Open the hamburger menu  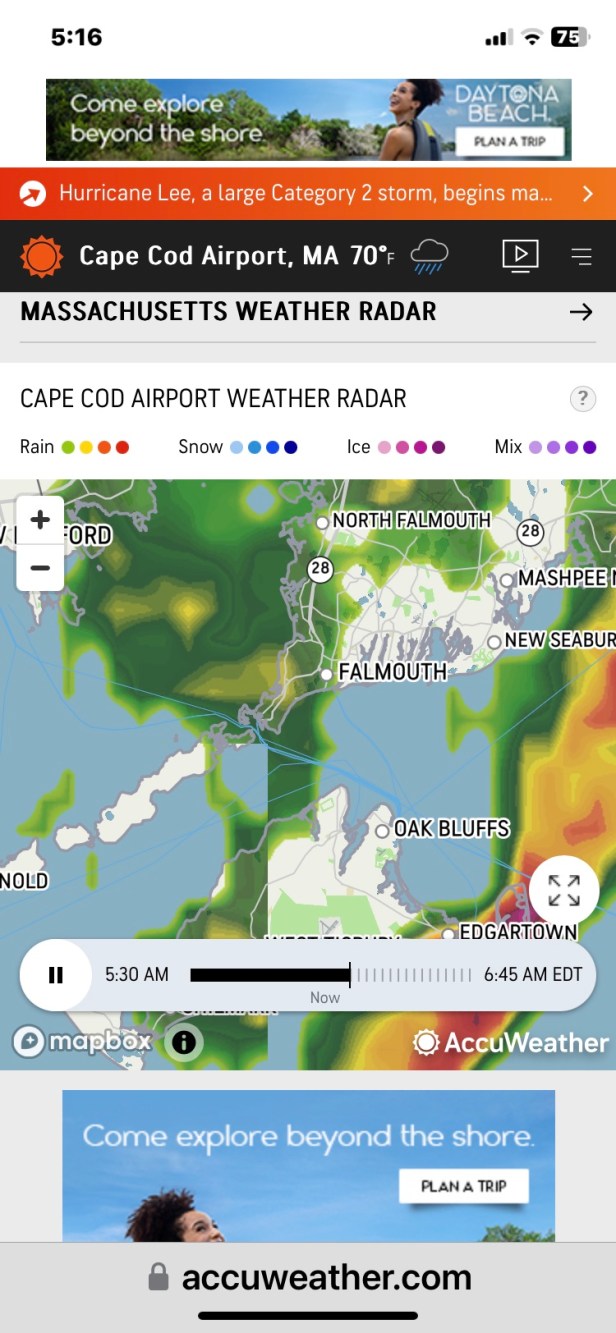click(581, 257)
